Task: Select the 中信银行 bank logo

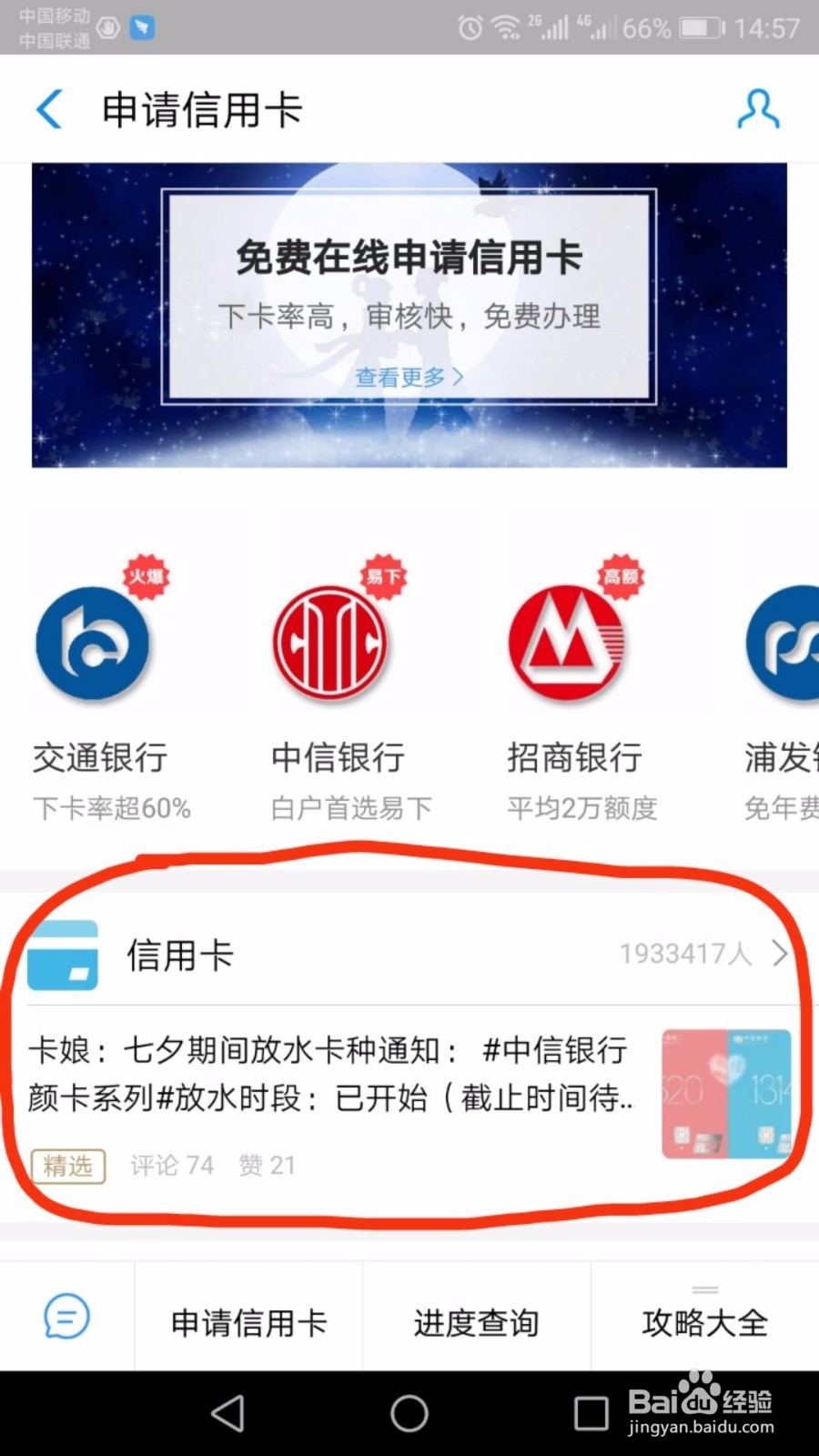Action: tap(330, 642)
